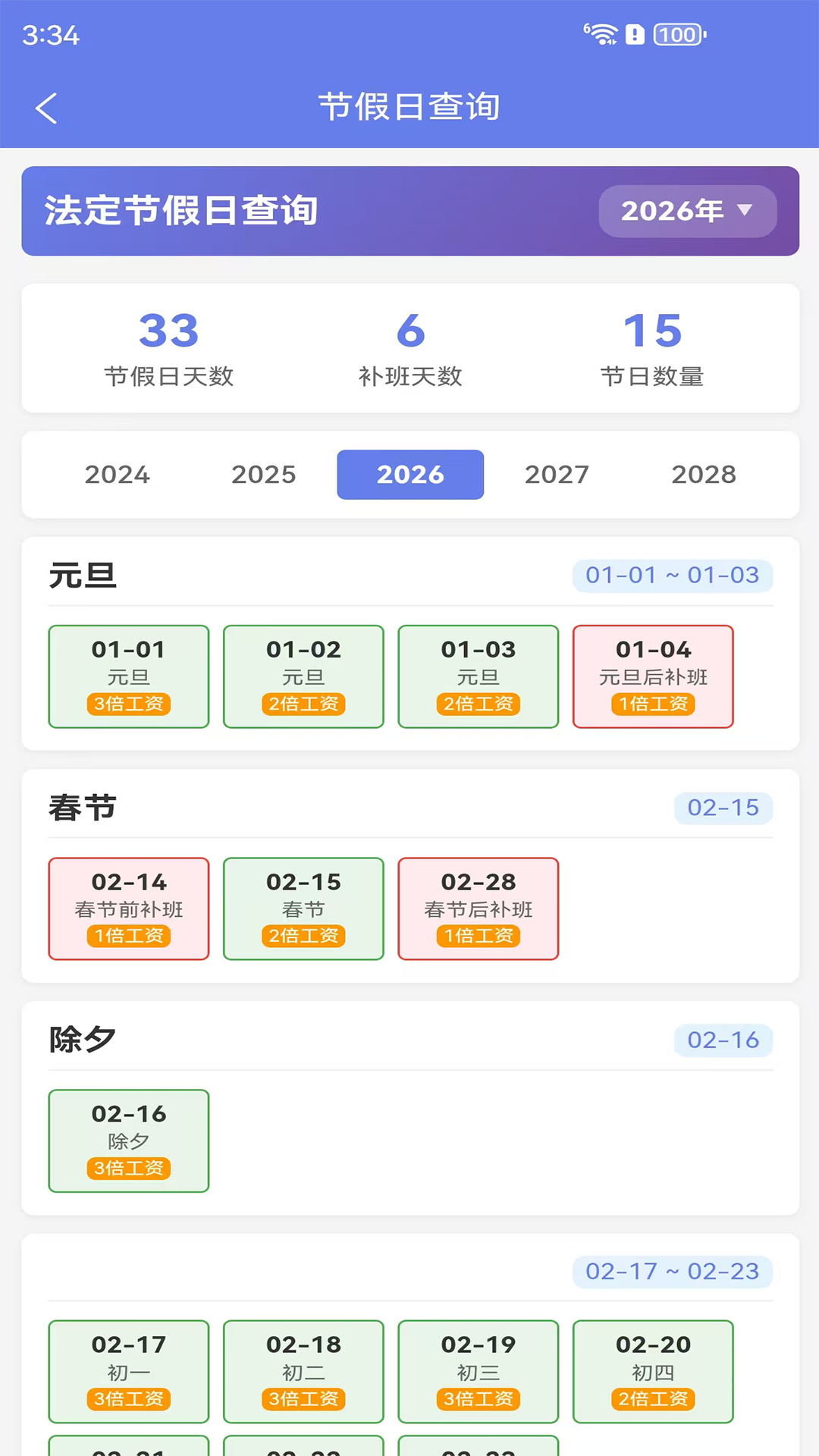
Task: Switch to the 2024 year tab
Action: [x=117, y=474]
